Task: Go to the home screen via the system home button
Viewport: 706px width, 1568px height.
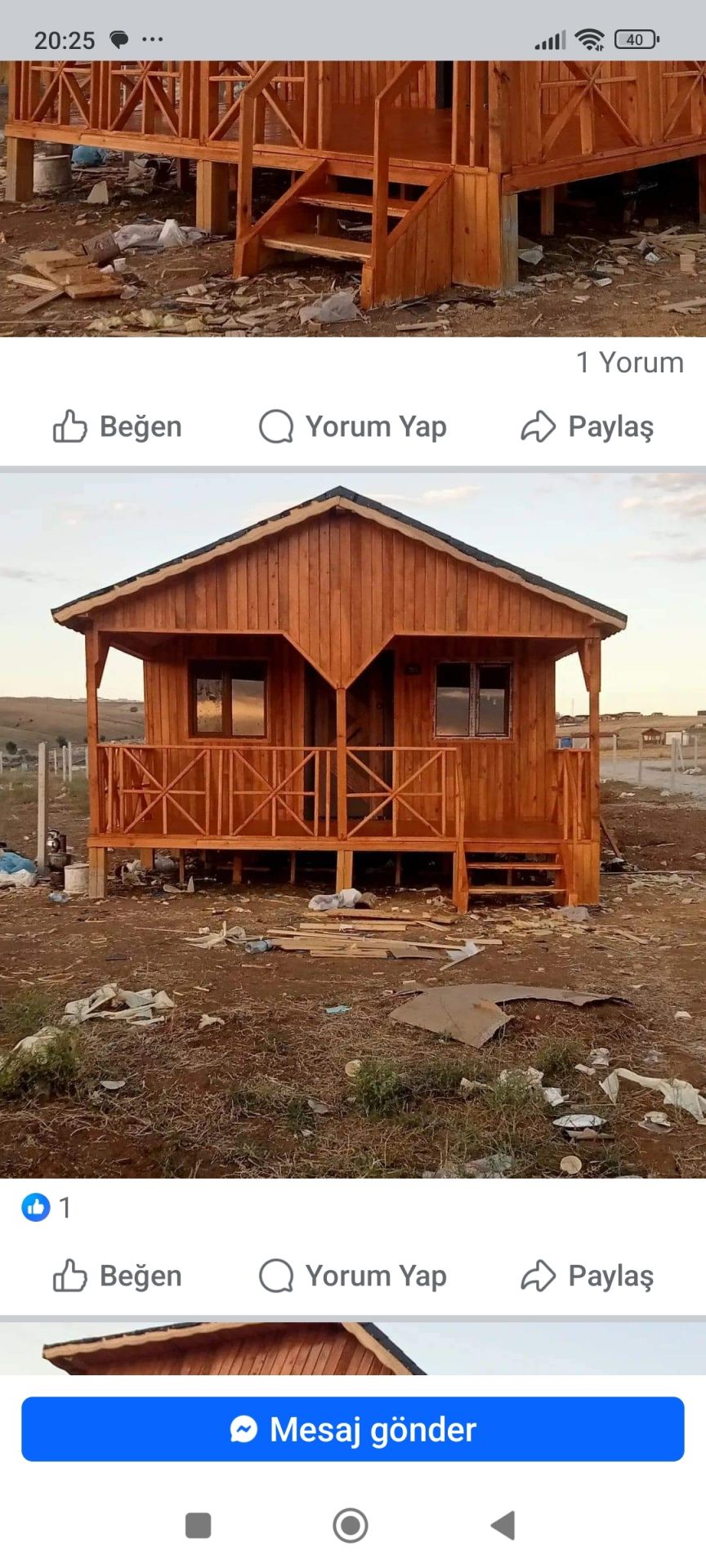Action: point(351,1525)
